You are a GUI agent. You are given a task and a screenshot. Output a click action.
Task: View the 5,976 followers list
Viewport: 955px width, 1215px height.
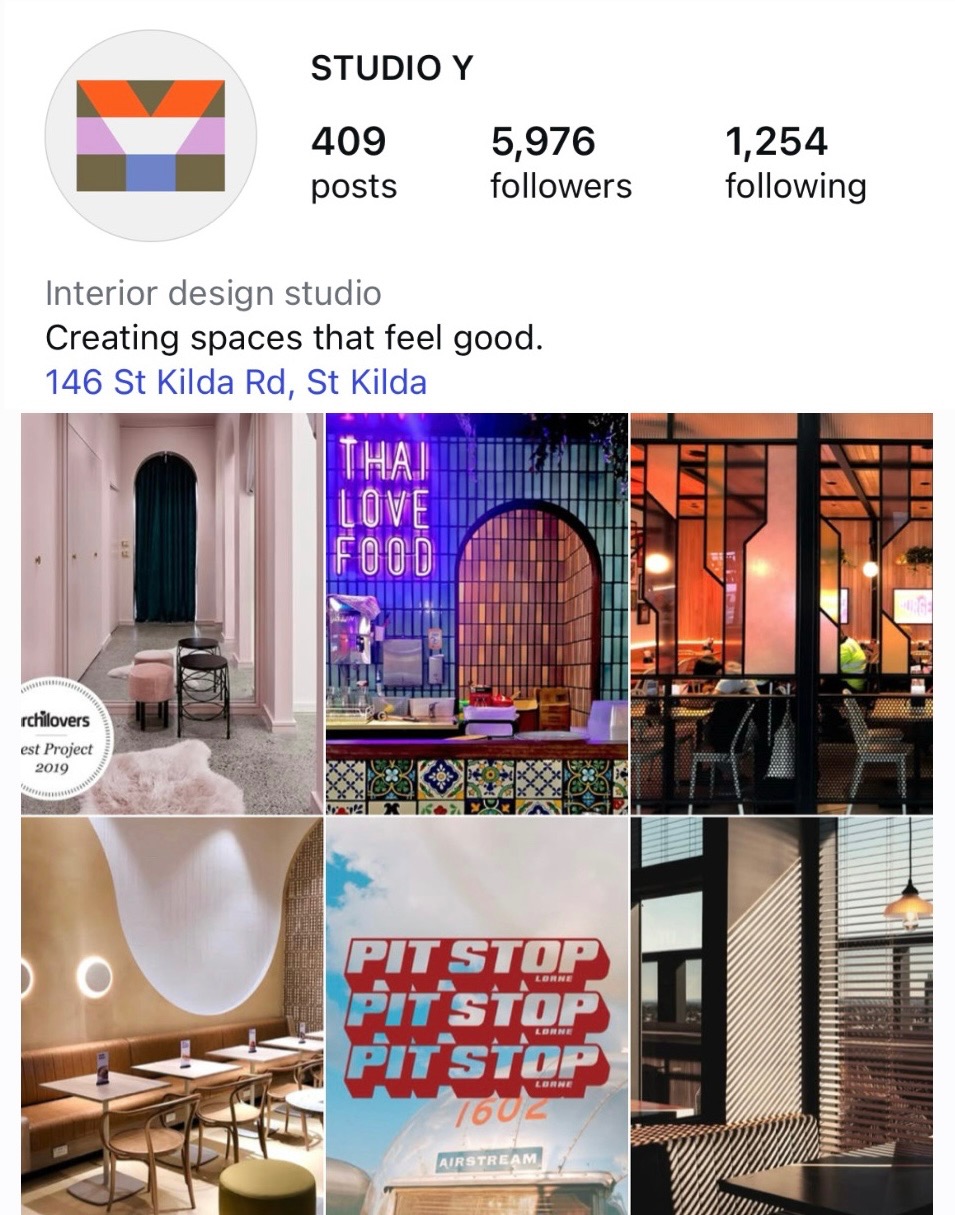tap(560, 163)
